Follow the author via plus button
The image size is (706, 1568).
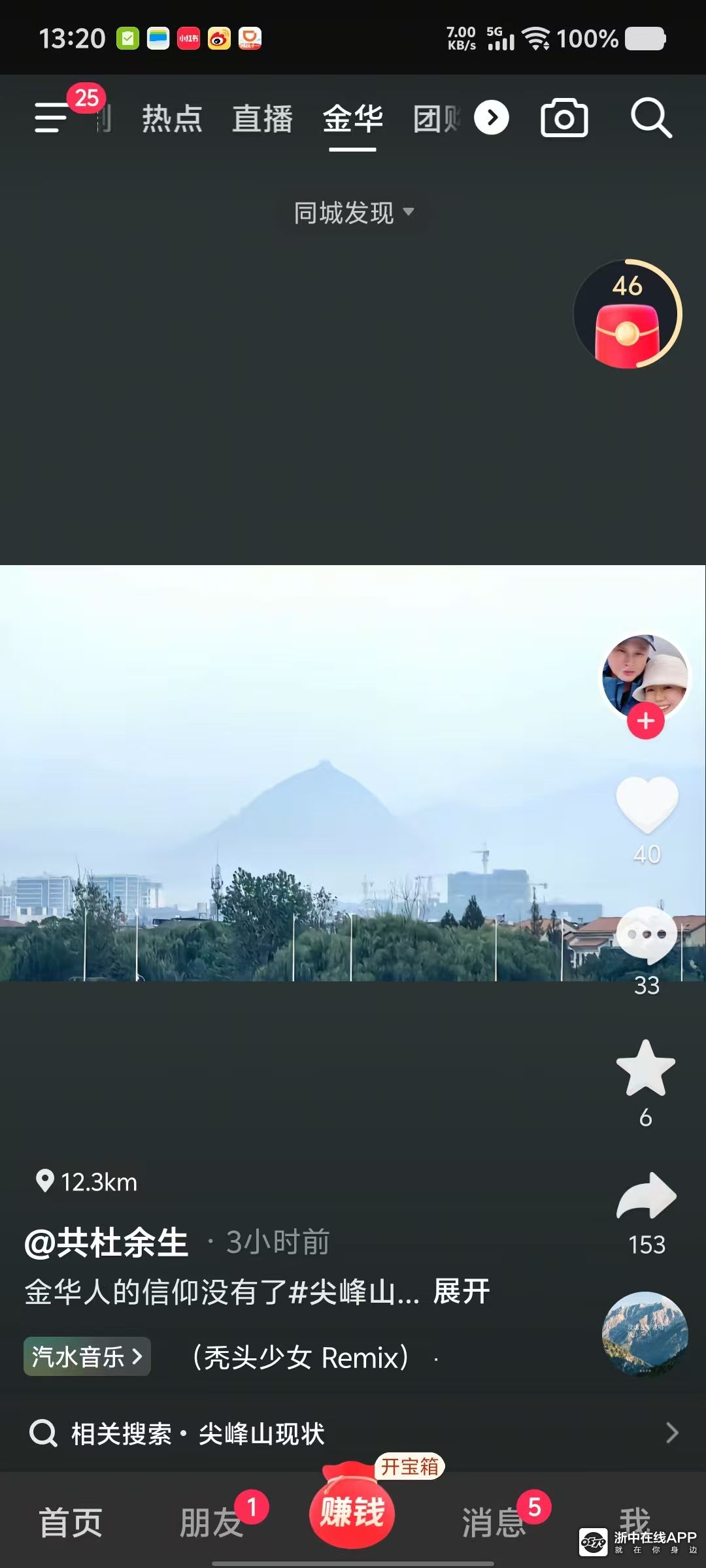pos(646,721)
